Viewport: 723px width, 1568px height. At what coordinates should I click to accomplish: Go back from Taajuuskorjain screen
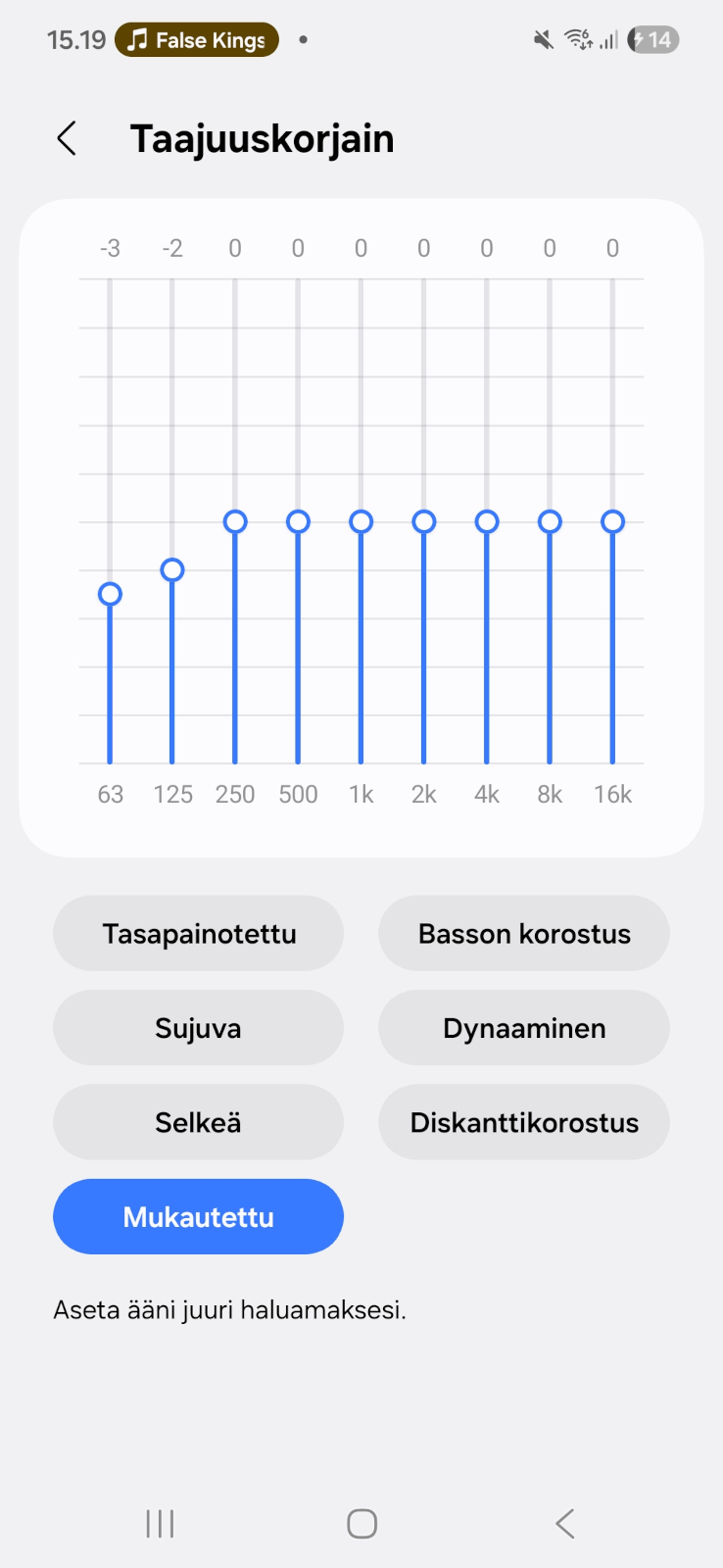67,139
